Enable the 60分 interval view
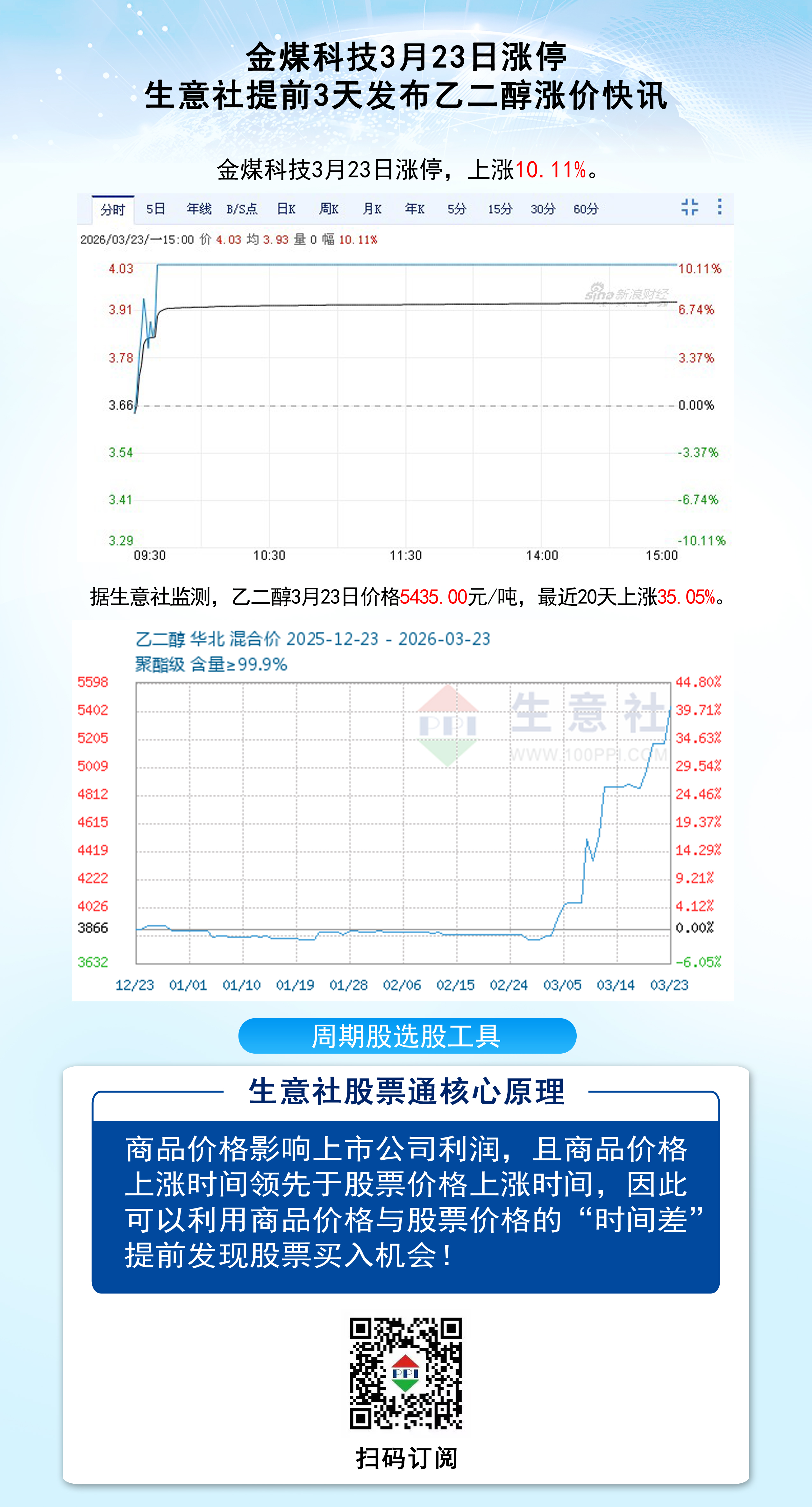Image resolution: width=812 pixels, height=1507 pixels. (588, 208)
